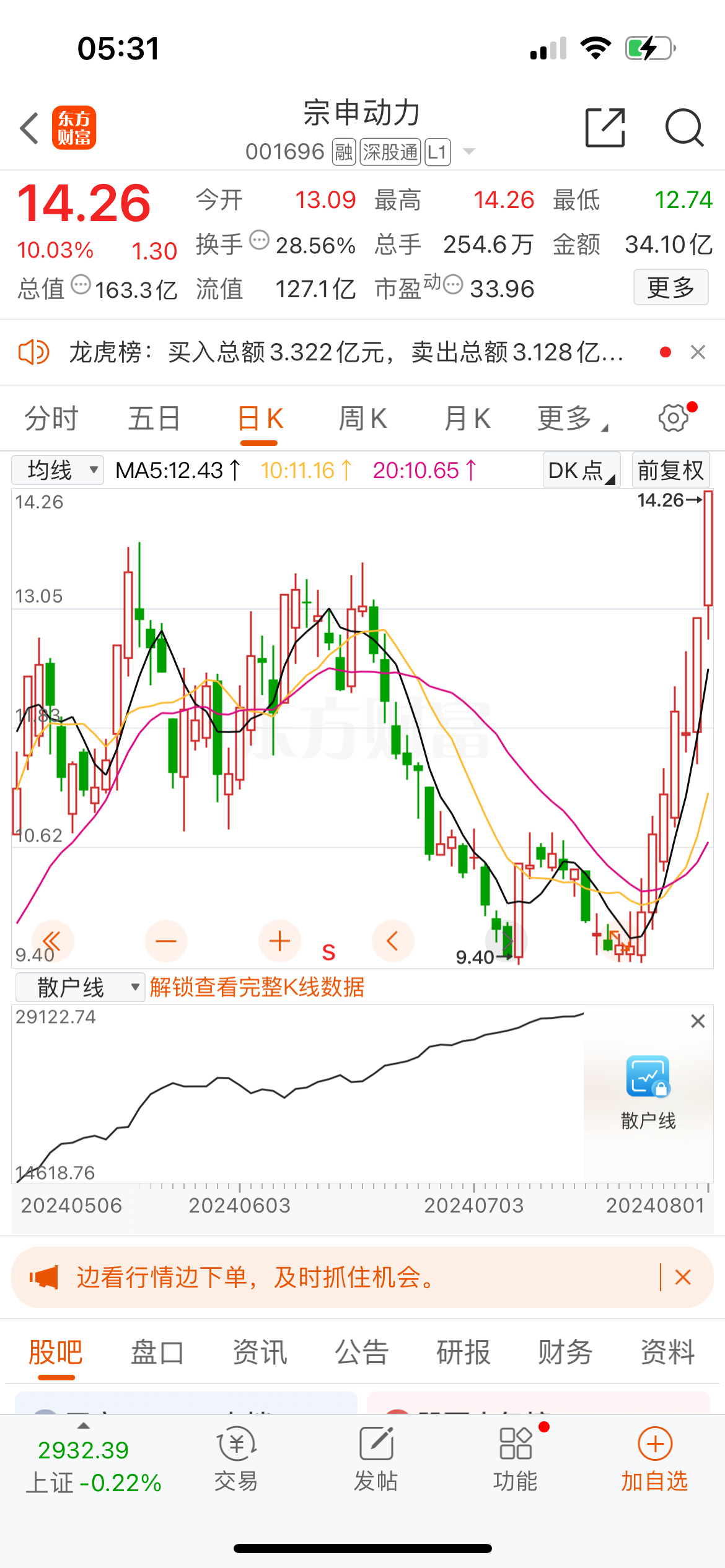Zoom in the K-line with plus button
The image size is (725, 1568).
click(279, 941)
